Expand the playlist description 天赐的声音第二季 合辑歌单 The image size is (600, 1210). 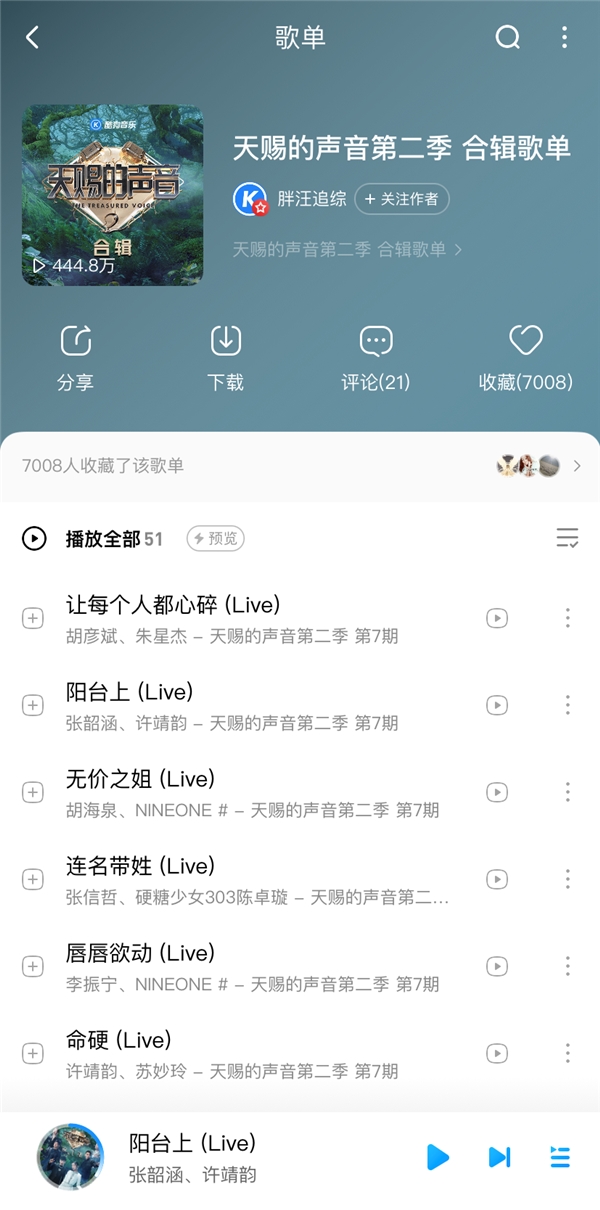point(347,250)
